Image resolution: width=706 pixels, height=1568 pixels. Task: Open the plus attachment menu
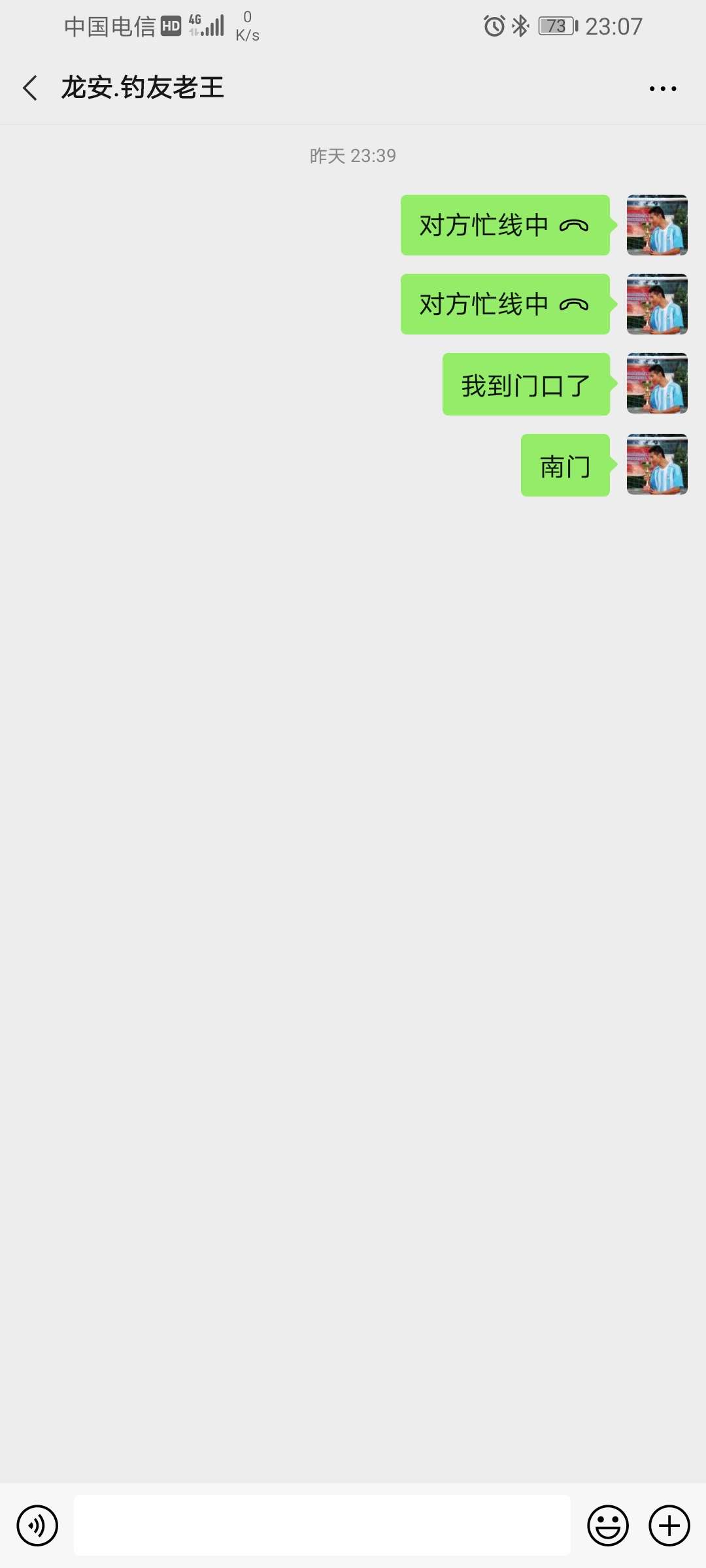point(669,1526)
